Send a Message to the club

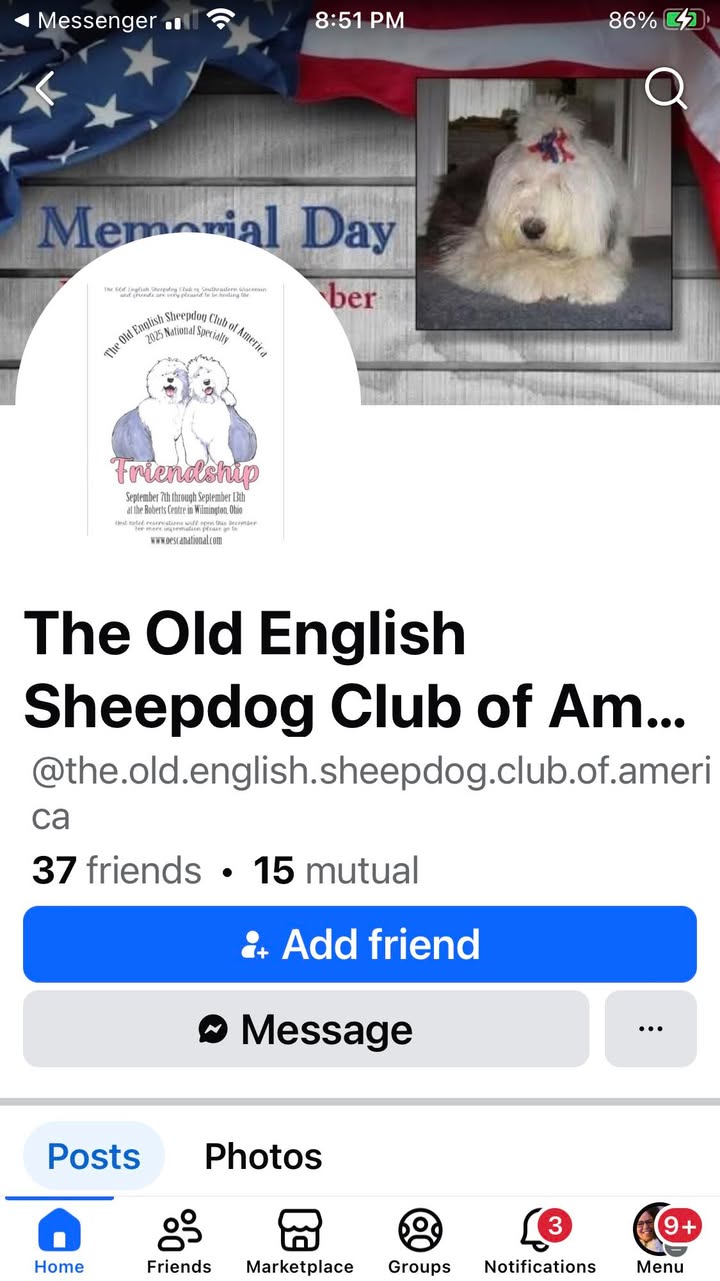[x=306, y=1029]
